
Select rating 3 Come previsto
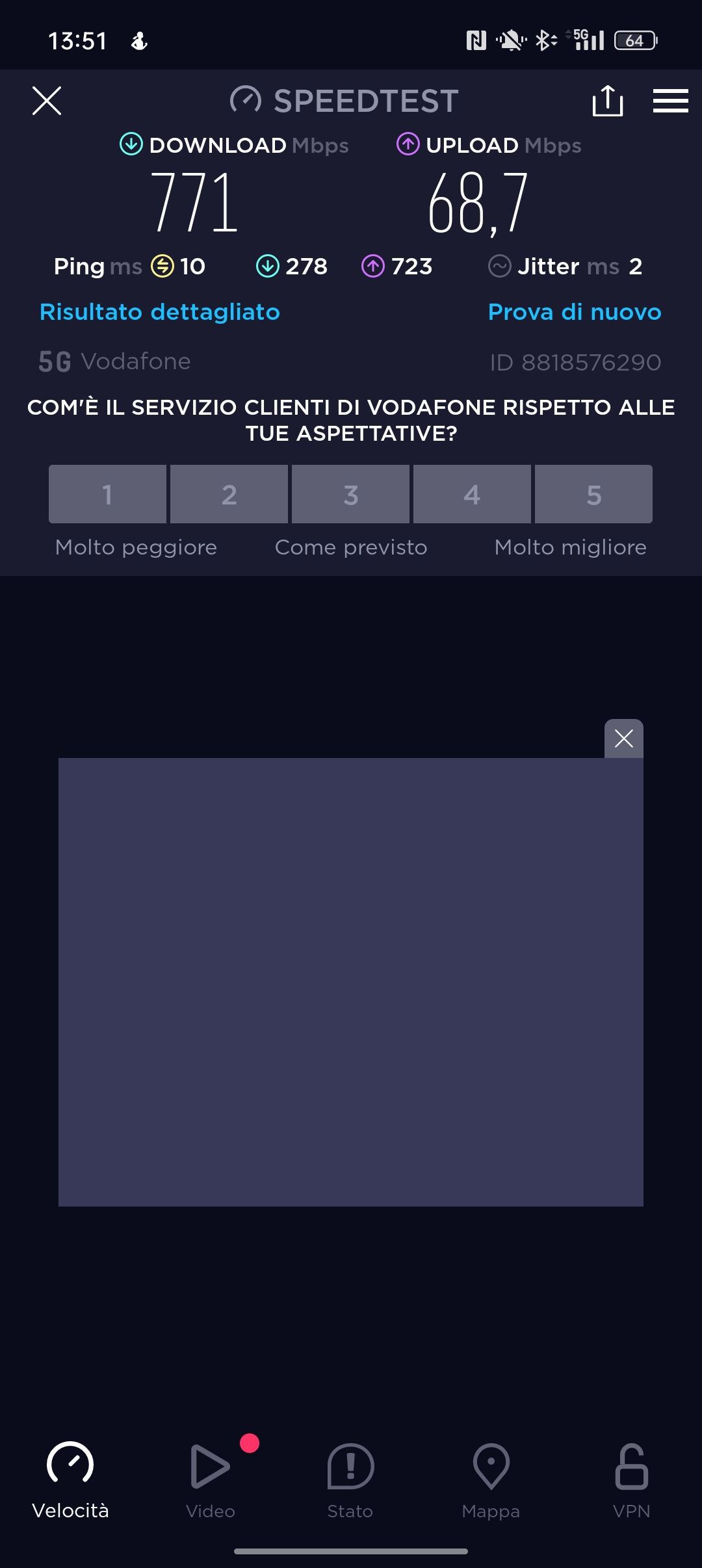350,494
